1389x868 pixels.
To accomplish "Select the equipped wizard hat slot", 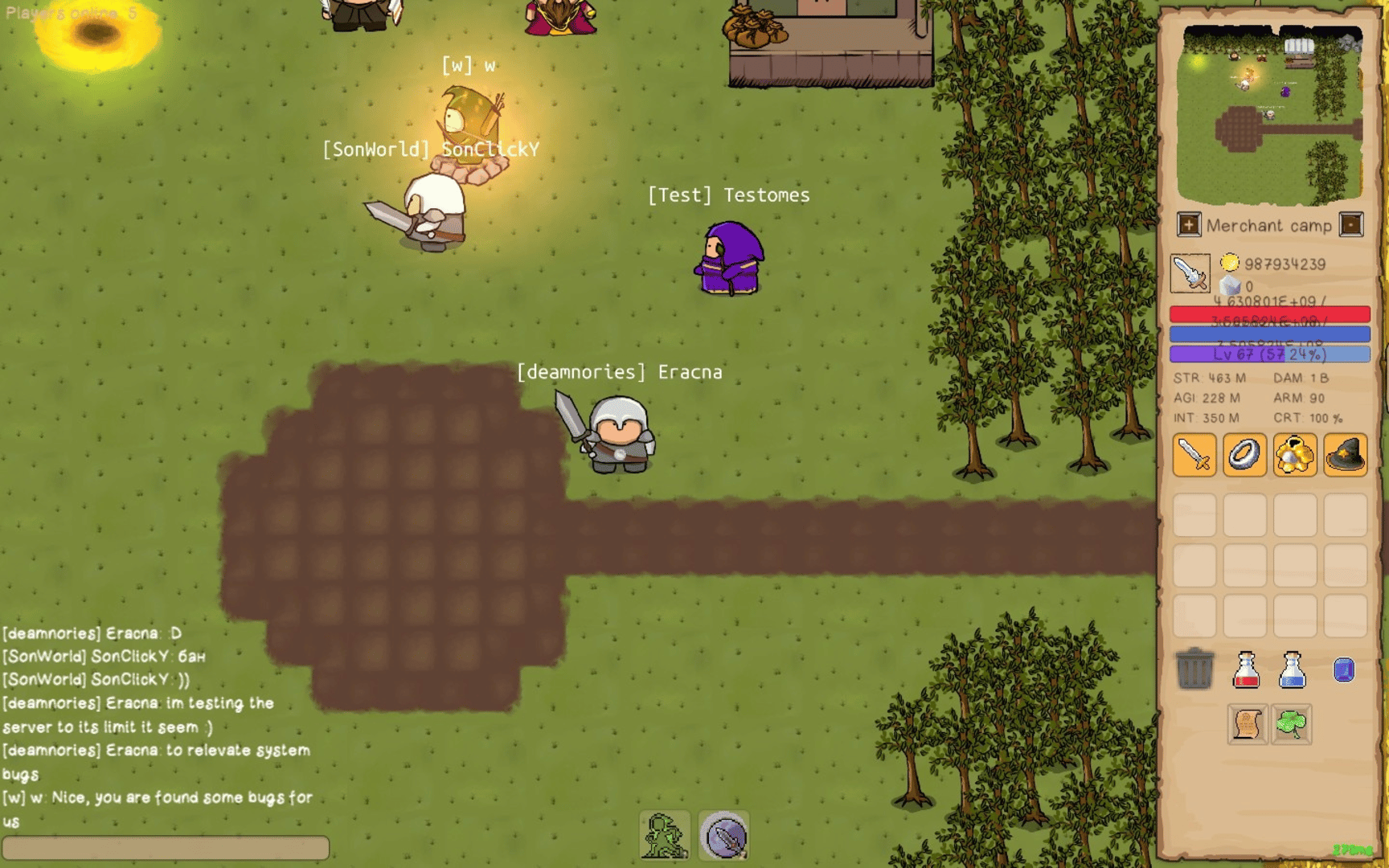I will 1346,456.
